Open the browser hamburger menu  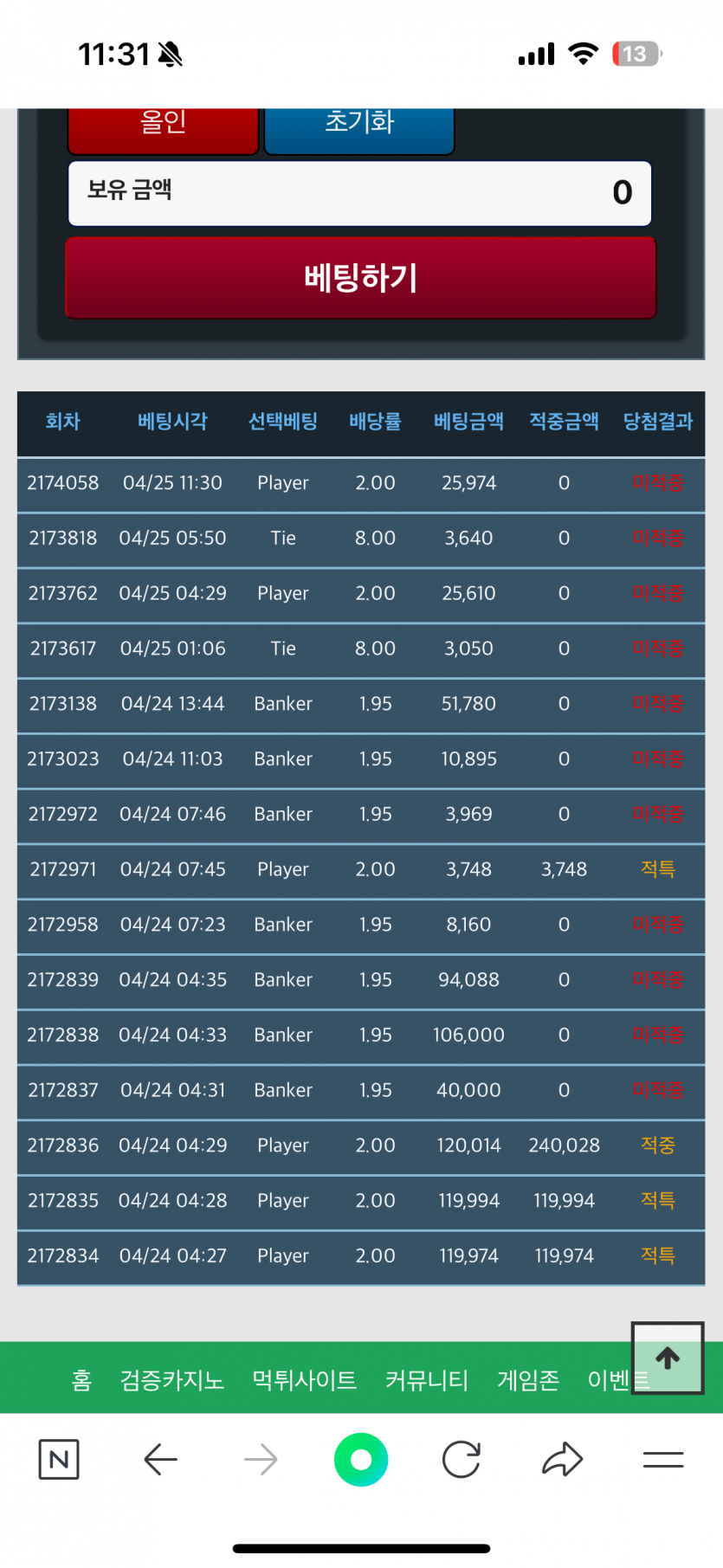pyautogui.click(x=663, y=1460)
